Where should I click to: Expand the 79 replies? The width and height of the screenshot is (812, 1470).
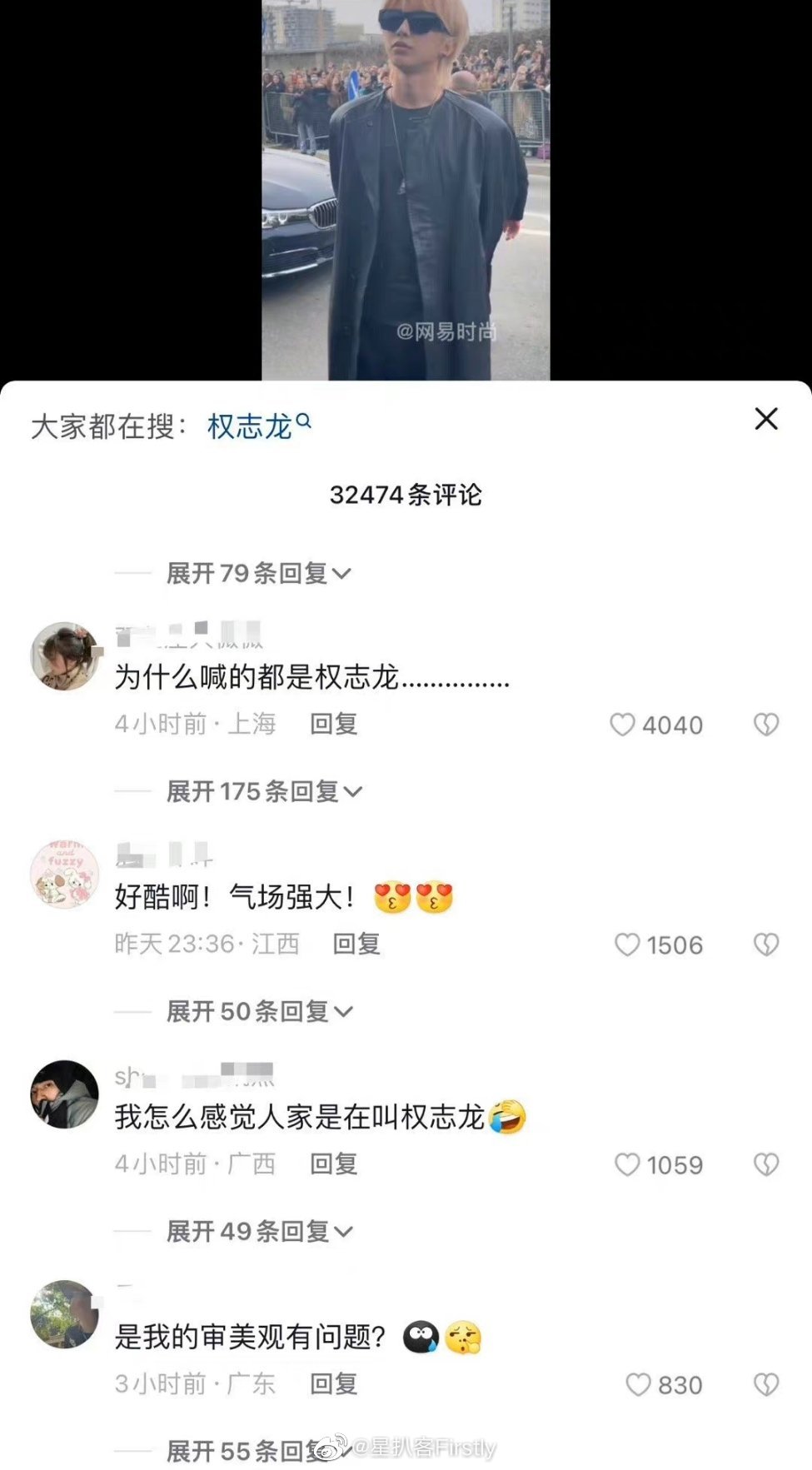(x=258, y=573)
